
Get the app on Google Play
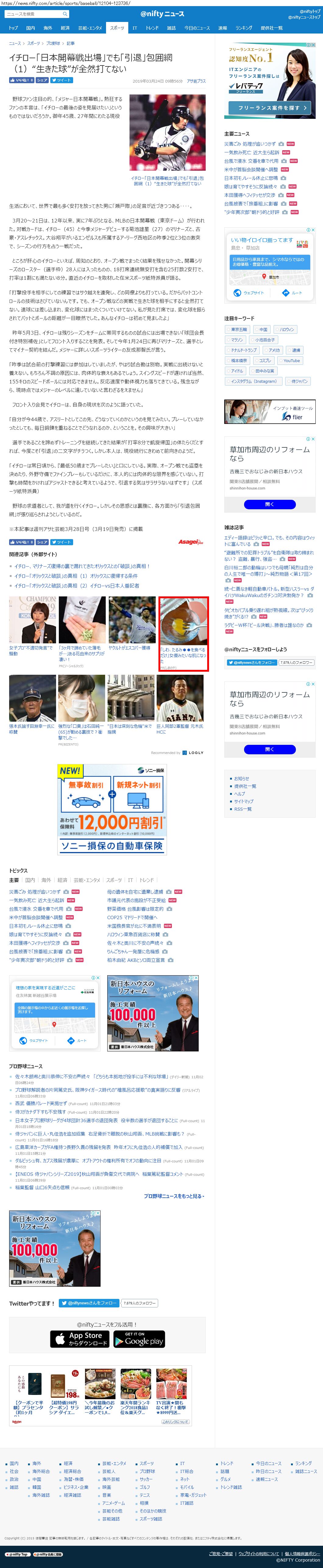coord(139,1339)
